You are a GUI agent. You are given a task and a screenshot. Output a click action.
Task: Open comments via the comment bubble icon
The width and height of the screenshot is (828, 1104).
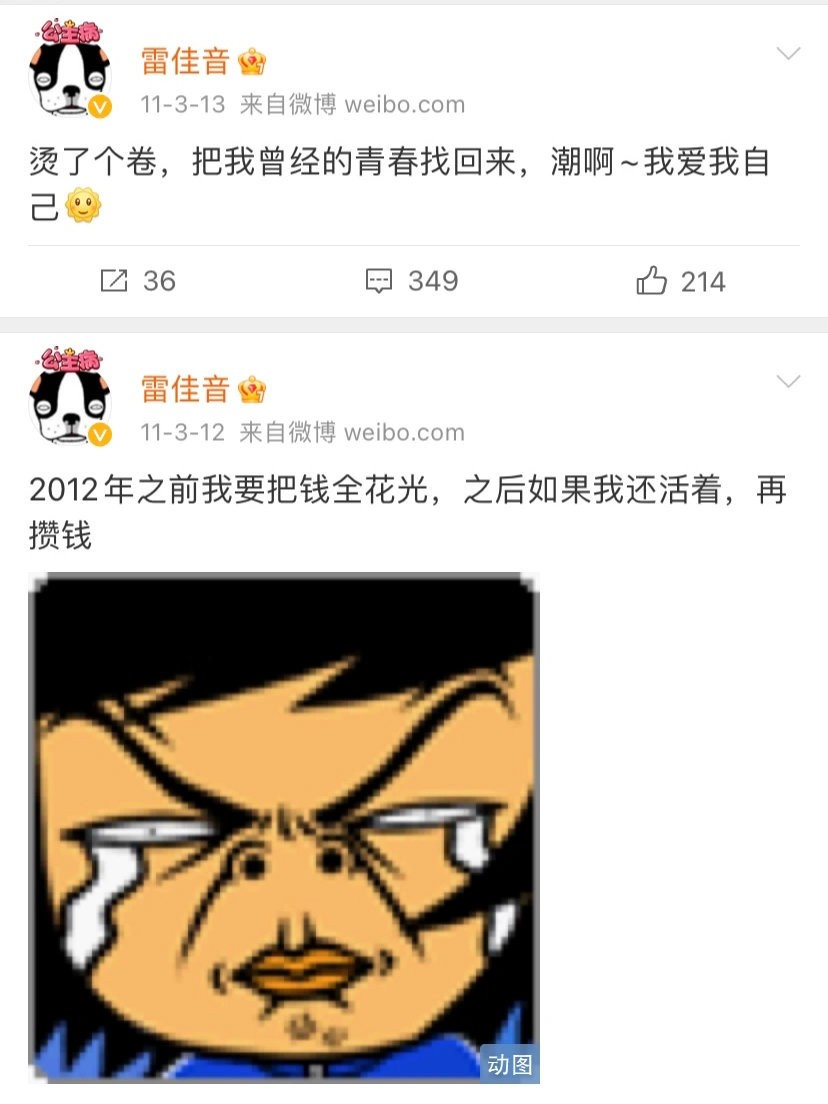378,282
